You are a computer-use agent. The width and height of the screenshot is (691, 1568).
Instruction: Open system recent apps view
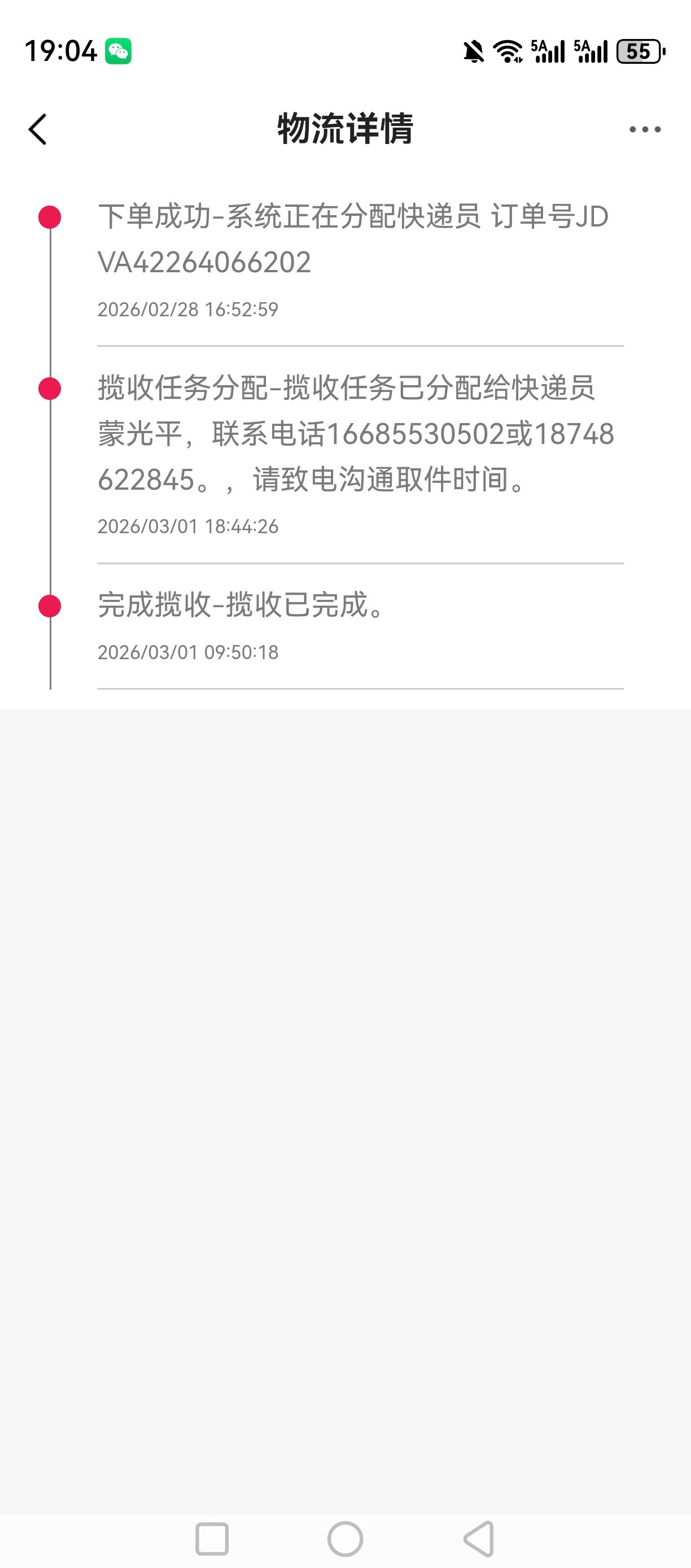(212, 1539)
